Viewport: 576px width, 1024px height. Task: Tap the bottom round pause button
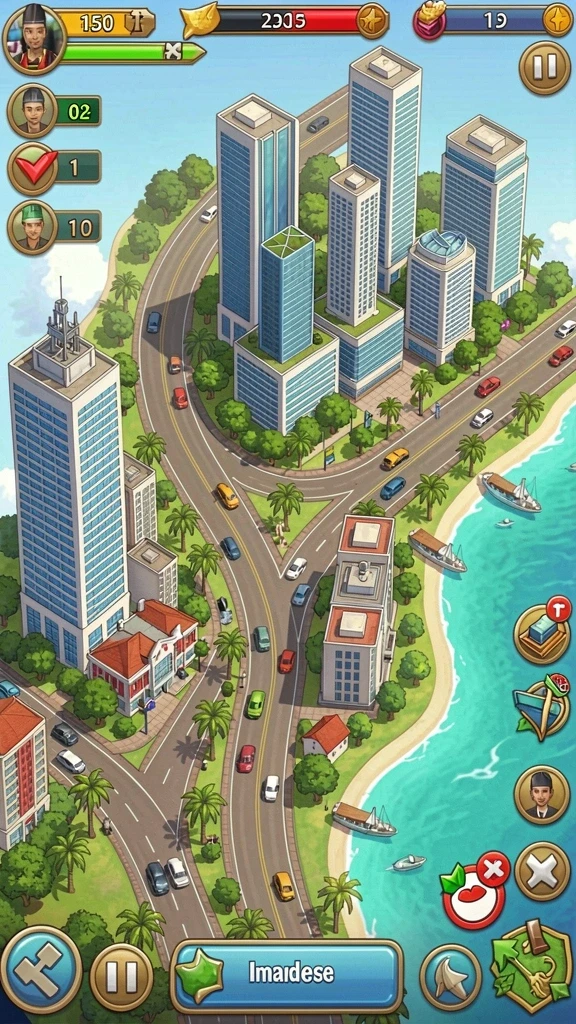[x=121, y=977]
